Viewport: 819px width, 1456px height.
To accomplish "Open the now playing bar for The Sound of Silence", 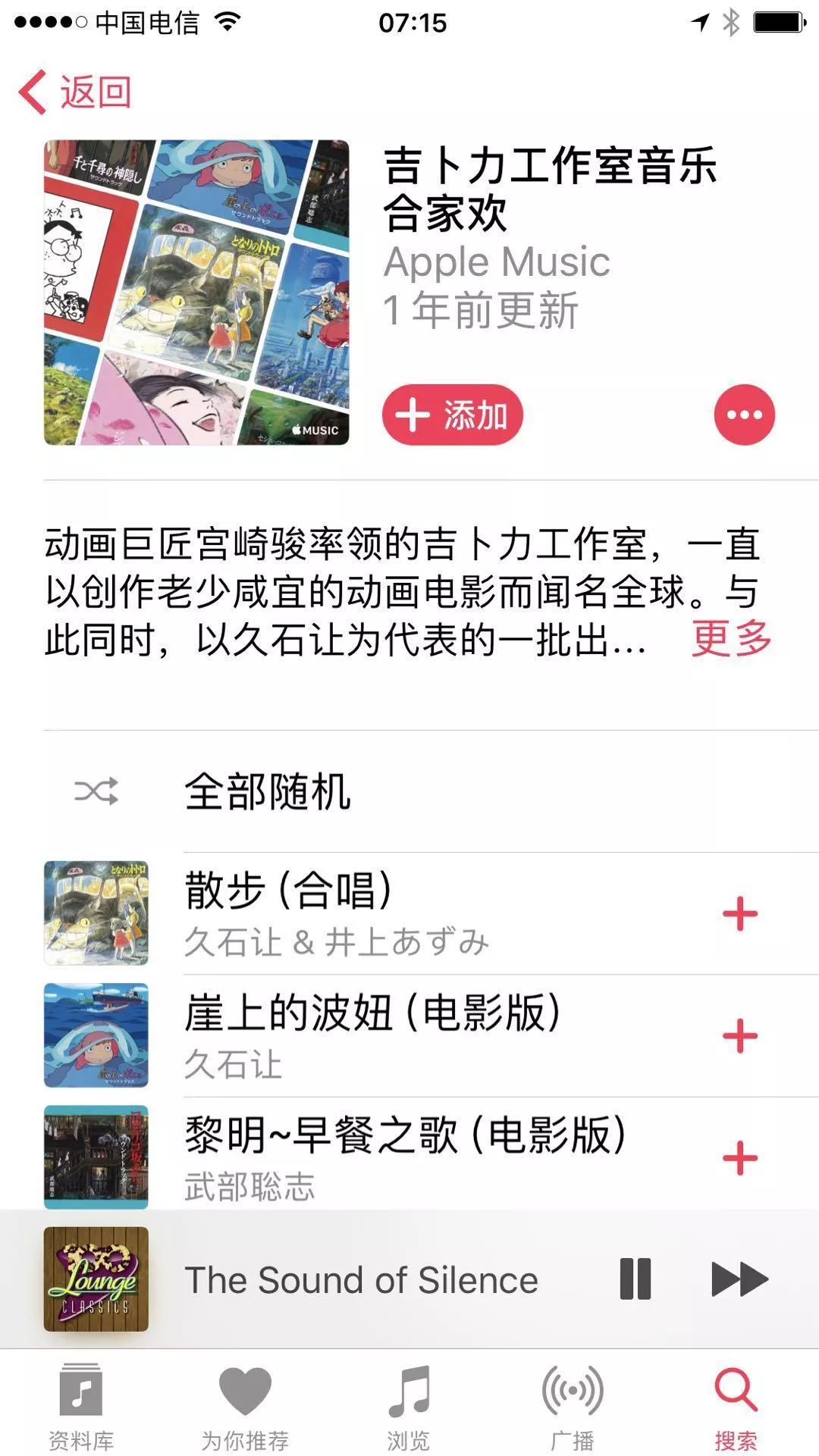I will [360, 1280].
